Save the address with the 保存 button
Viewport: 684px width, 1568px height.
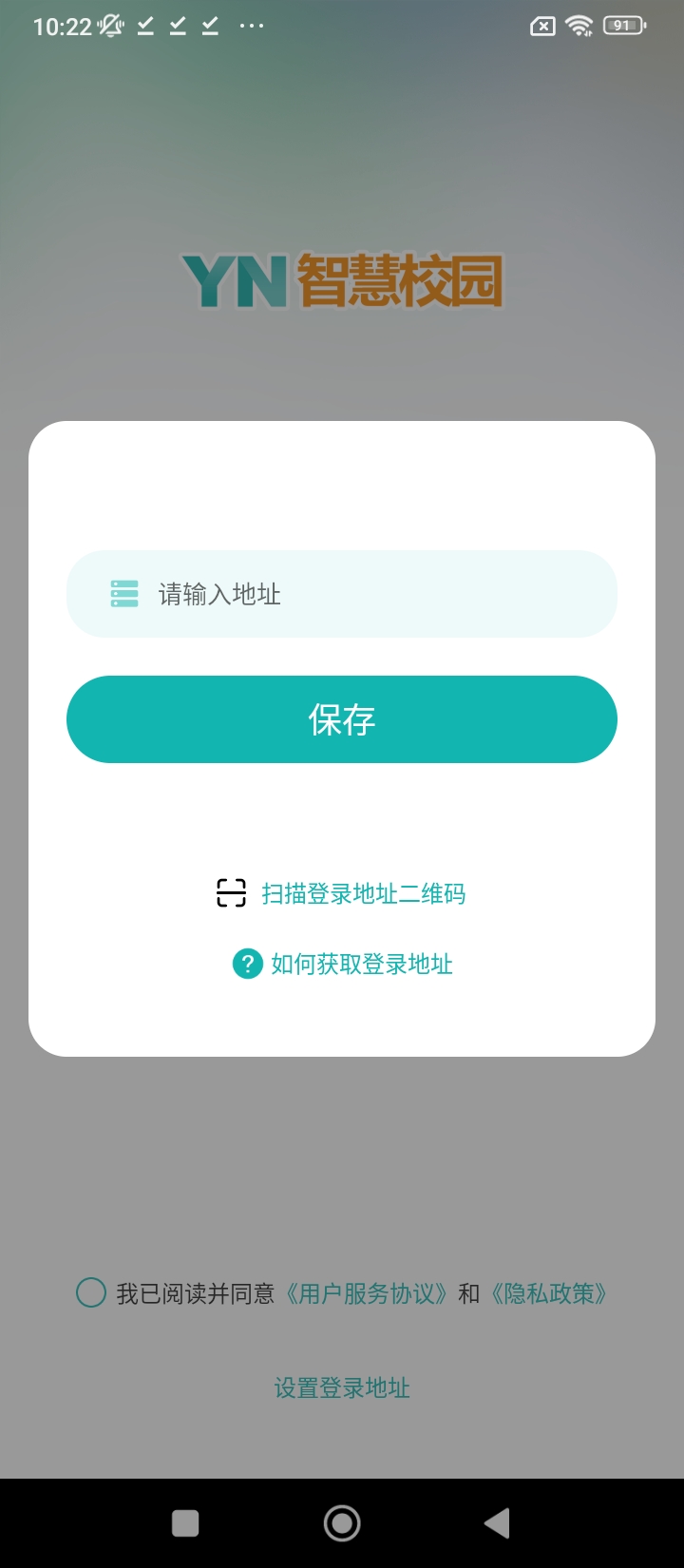pos(342,719)
